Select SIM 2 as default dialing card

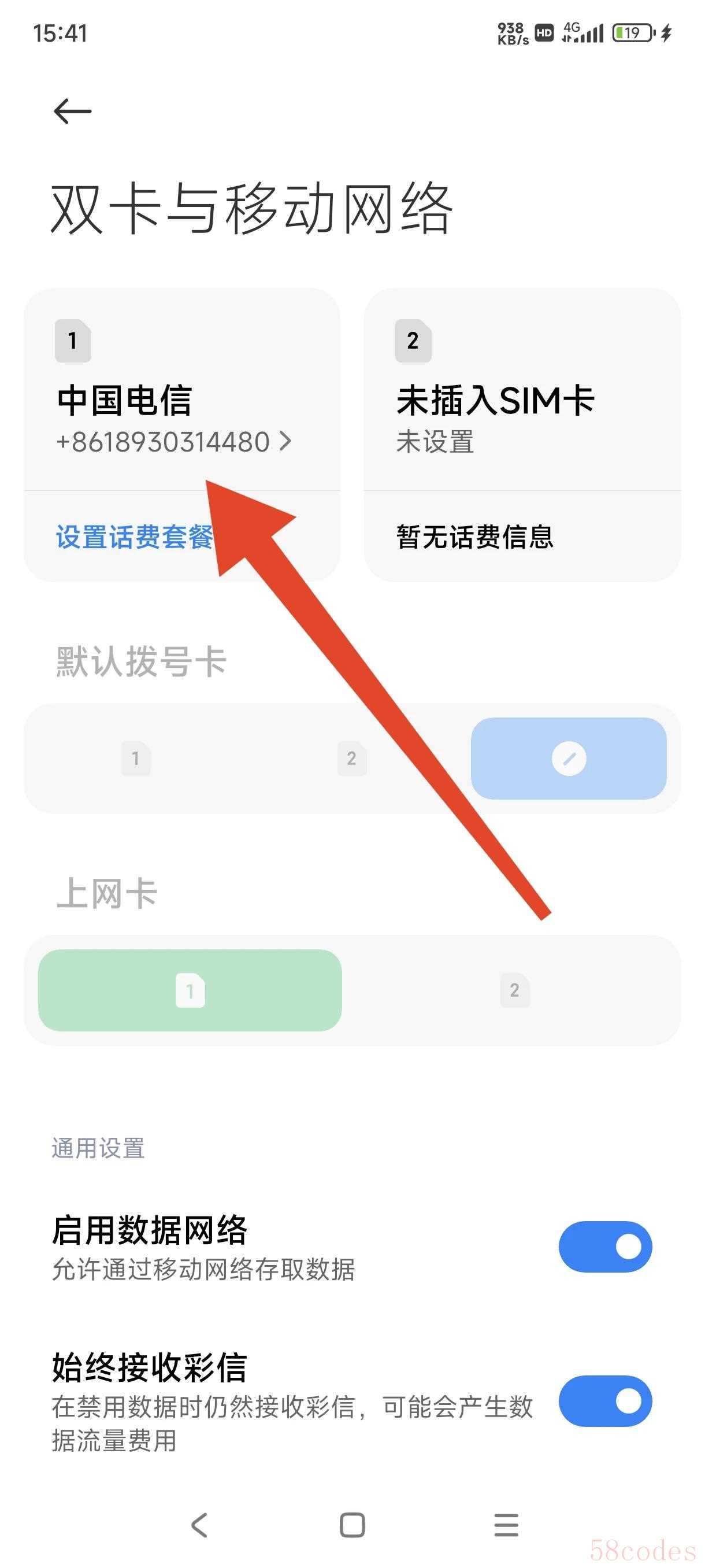(x=351, y=759)
